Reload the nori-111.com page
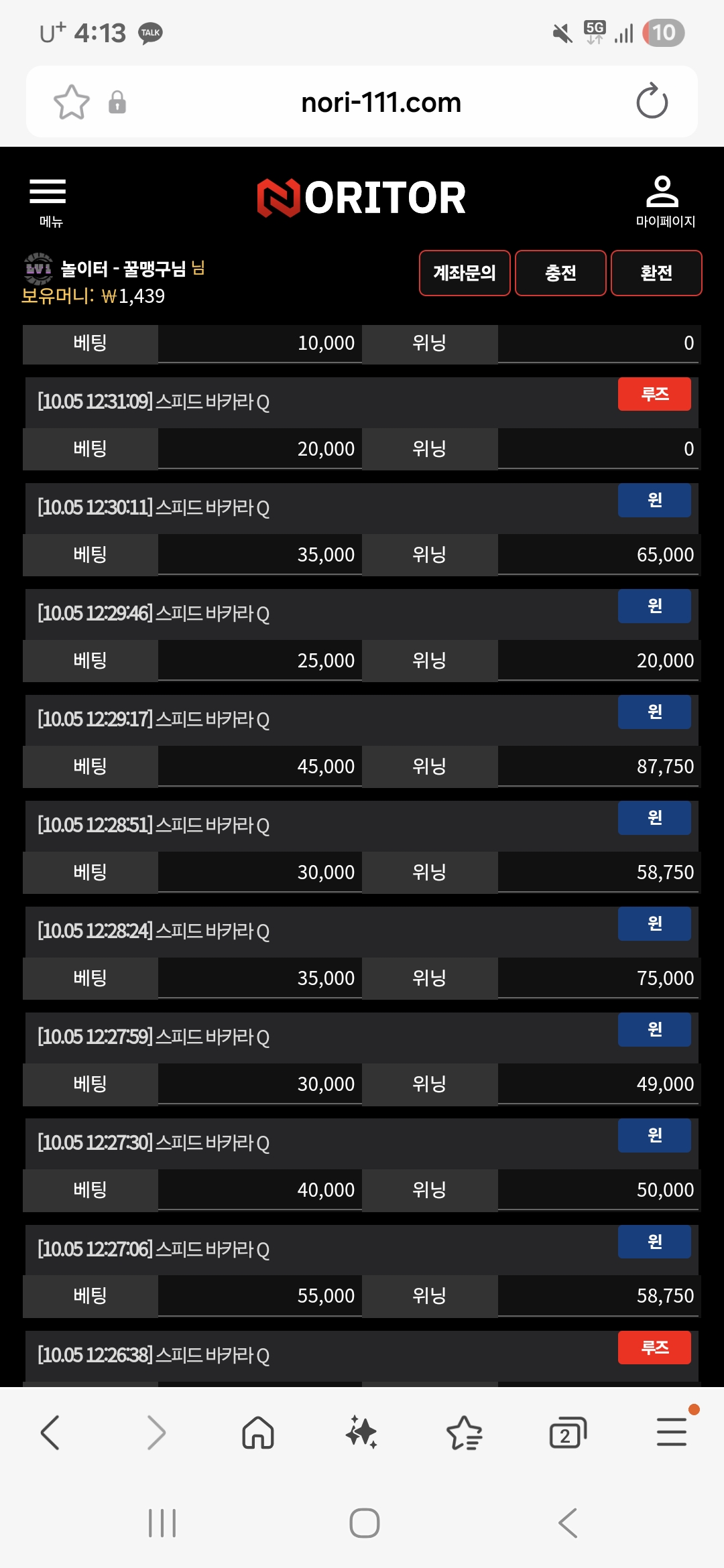This screenshot has height=1568, width=724. (x=652, y=102)
